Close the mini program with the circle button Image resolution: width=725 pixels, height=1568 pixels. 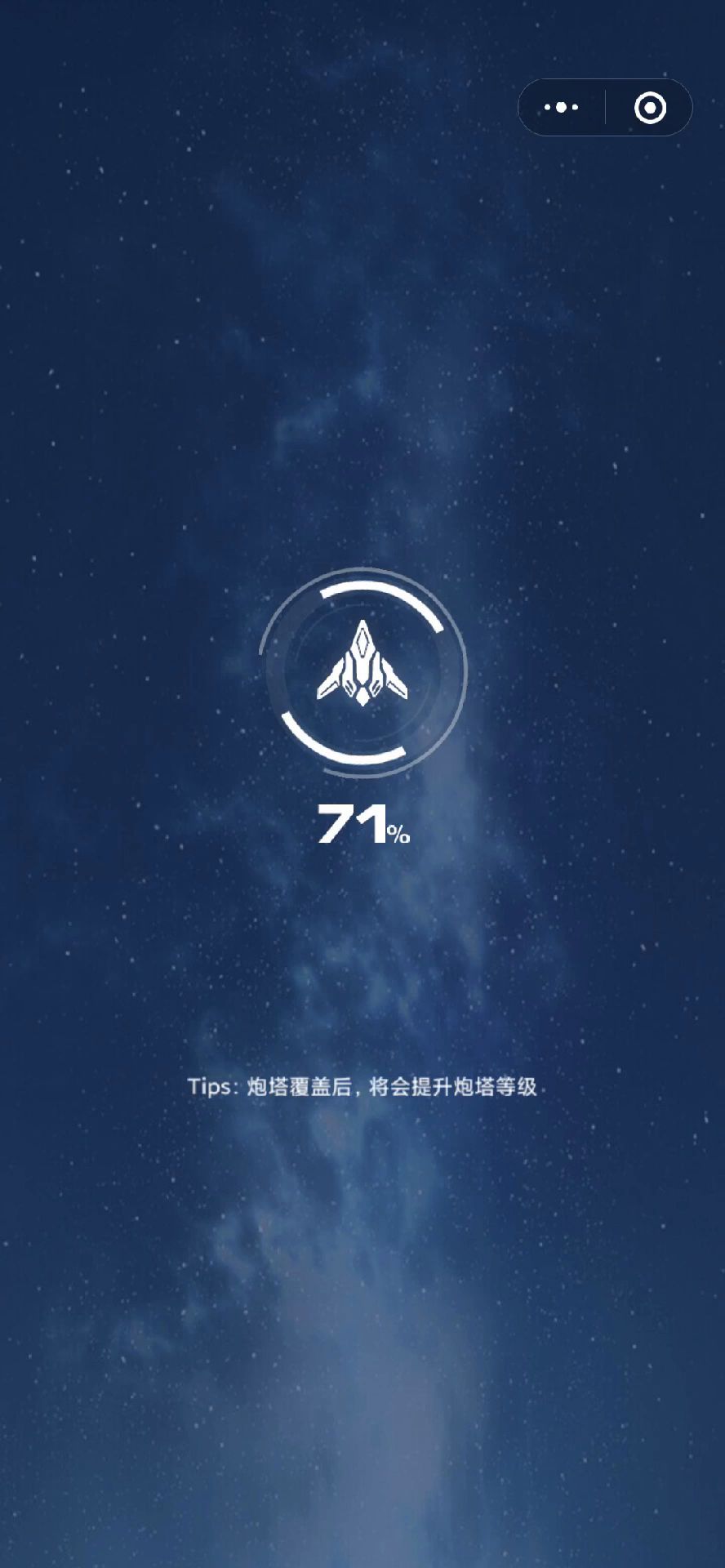[650, 107]
